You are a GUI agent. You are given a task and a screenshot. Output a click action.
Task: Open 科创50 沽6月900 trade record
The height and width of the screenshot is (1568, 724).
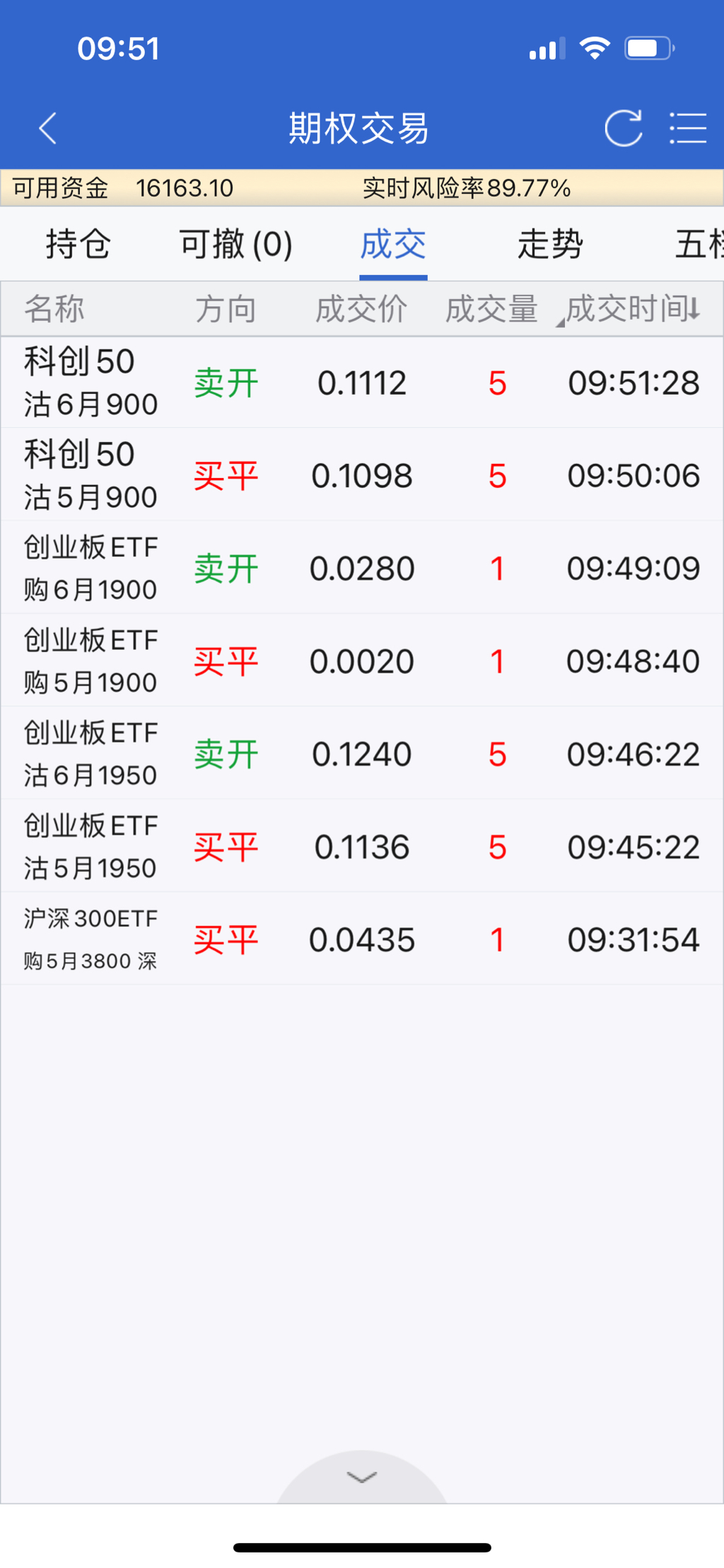(x=362, y=383)
